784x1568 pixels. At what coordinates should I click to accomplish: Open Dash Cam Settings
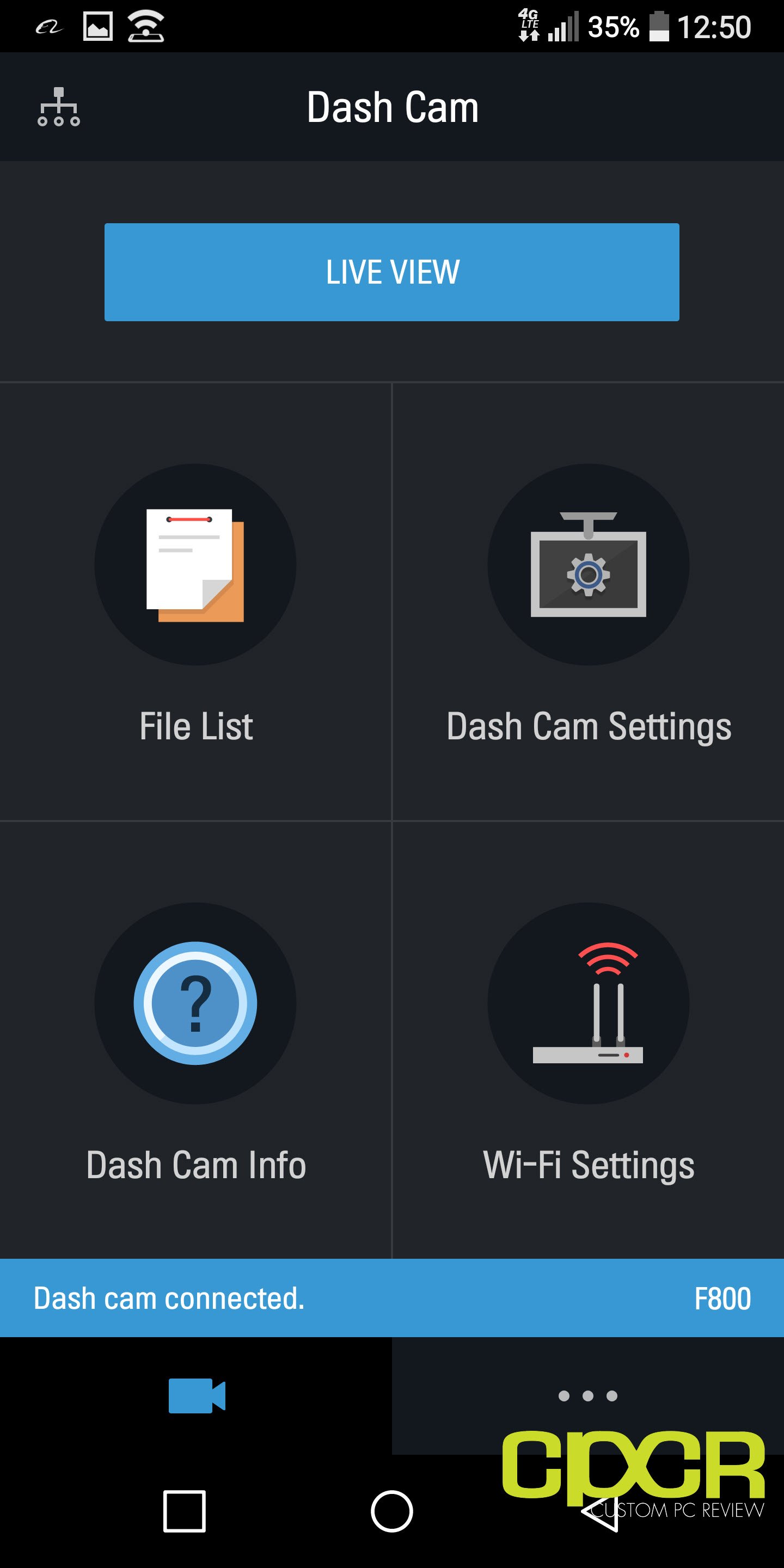pyautogui.click(x=589, y=602)
